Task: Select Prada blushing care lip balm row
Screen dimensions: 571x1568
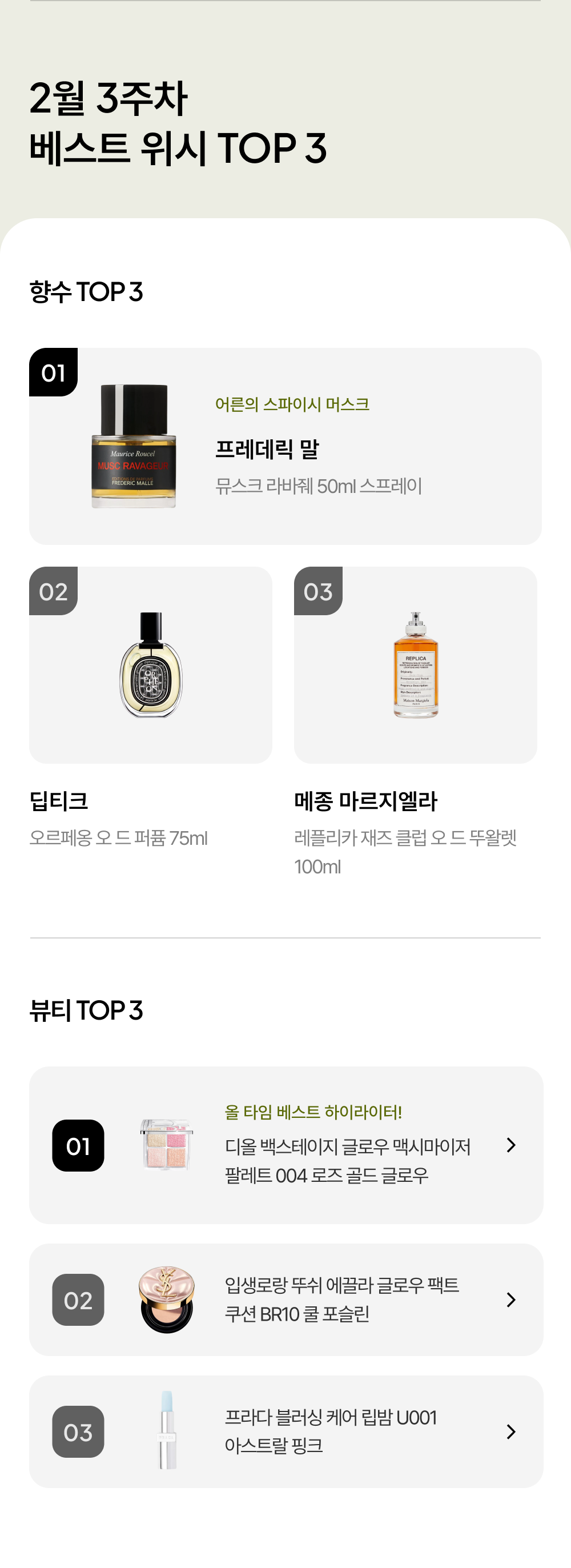Action: point(285,1431)
